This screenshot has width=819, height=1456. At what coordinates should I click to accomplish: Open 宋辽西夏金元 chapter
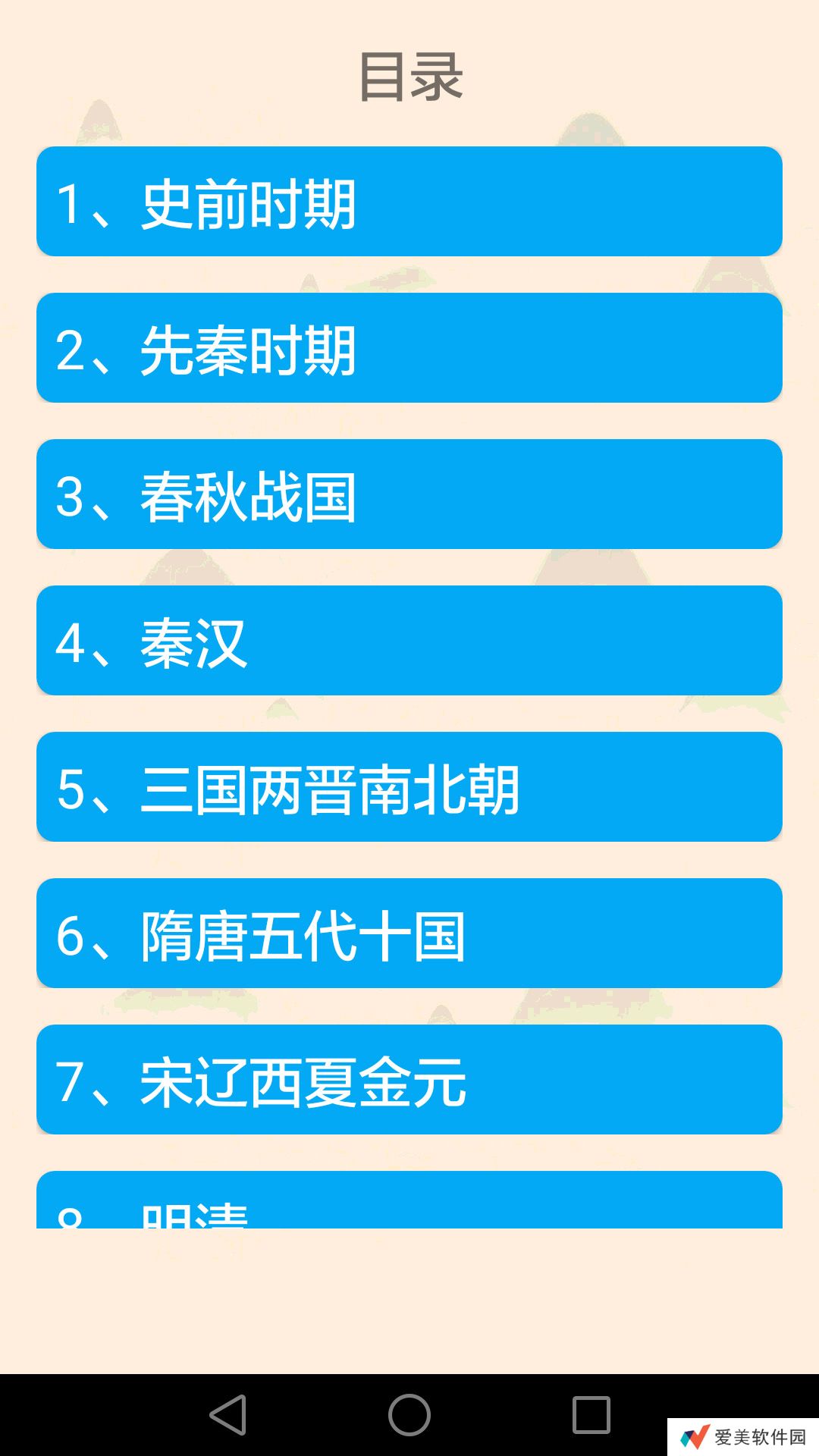409,1080
